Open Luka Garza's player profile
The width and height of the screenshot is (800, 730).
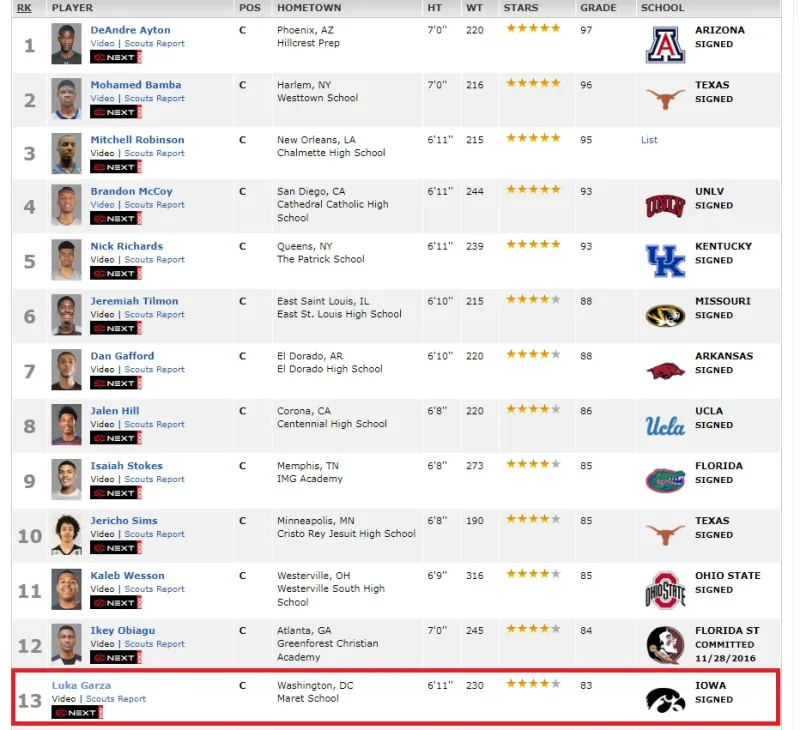[x=79, y=685]
